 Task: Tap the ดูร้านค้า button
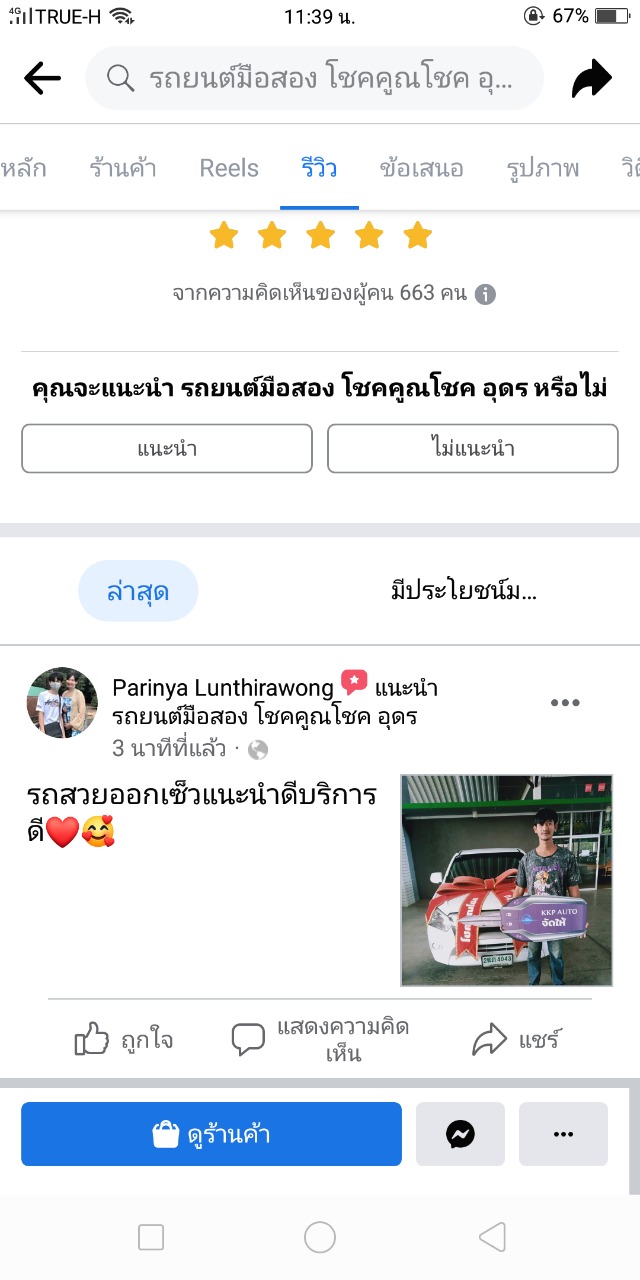[x=211, y=1134]
